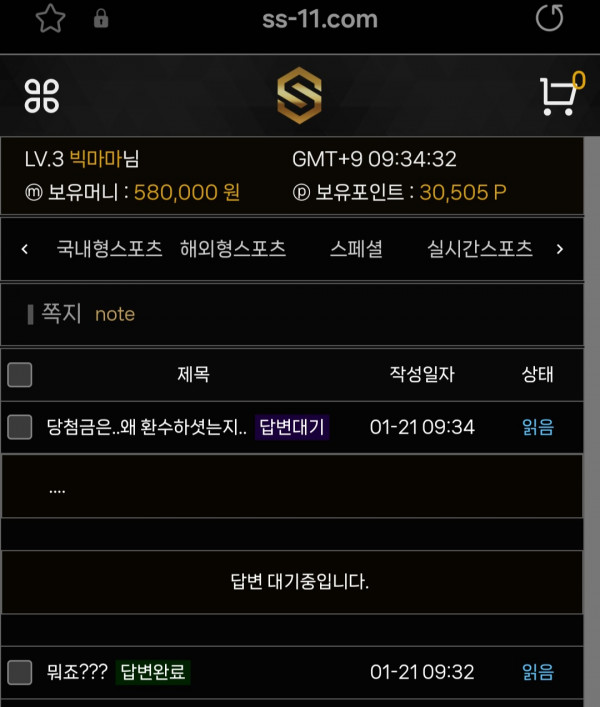The height and width of the screenshot is (707, 600).
Task: Tap the S logo to go home
Action: [x=299, y=96]
